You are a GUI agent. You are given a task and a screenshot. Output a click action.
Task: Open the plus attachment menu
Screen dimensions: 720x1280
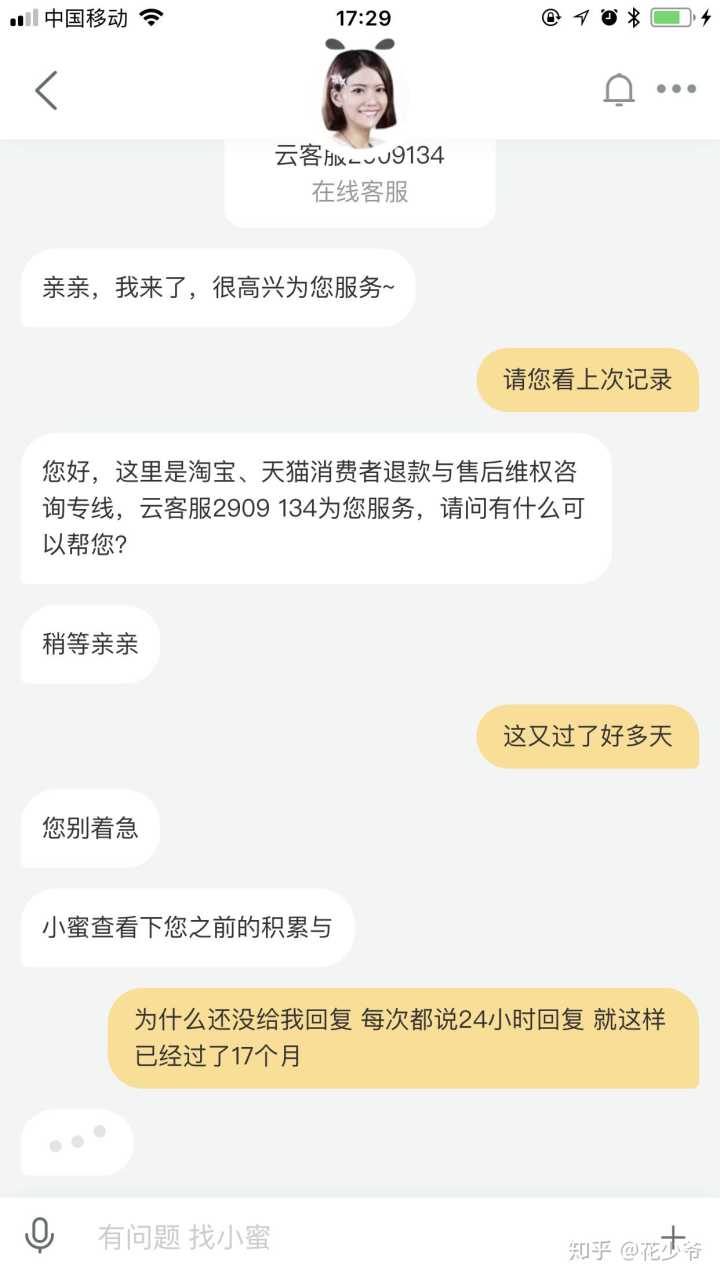pos(674,1237)
